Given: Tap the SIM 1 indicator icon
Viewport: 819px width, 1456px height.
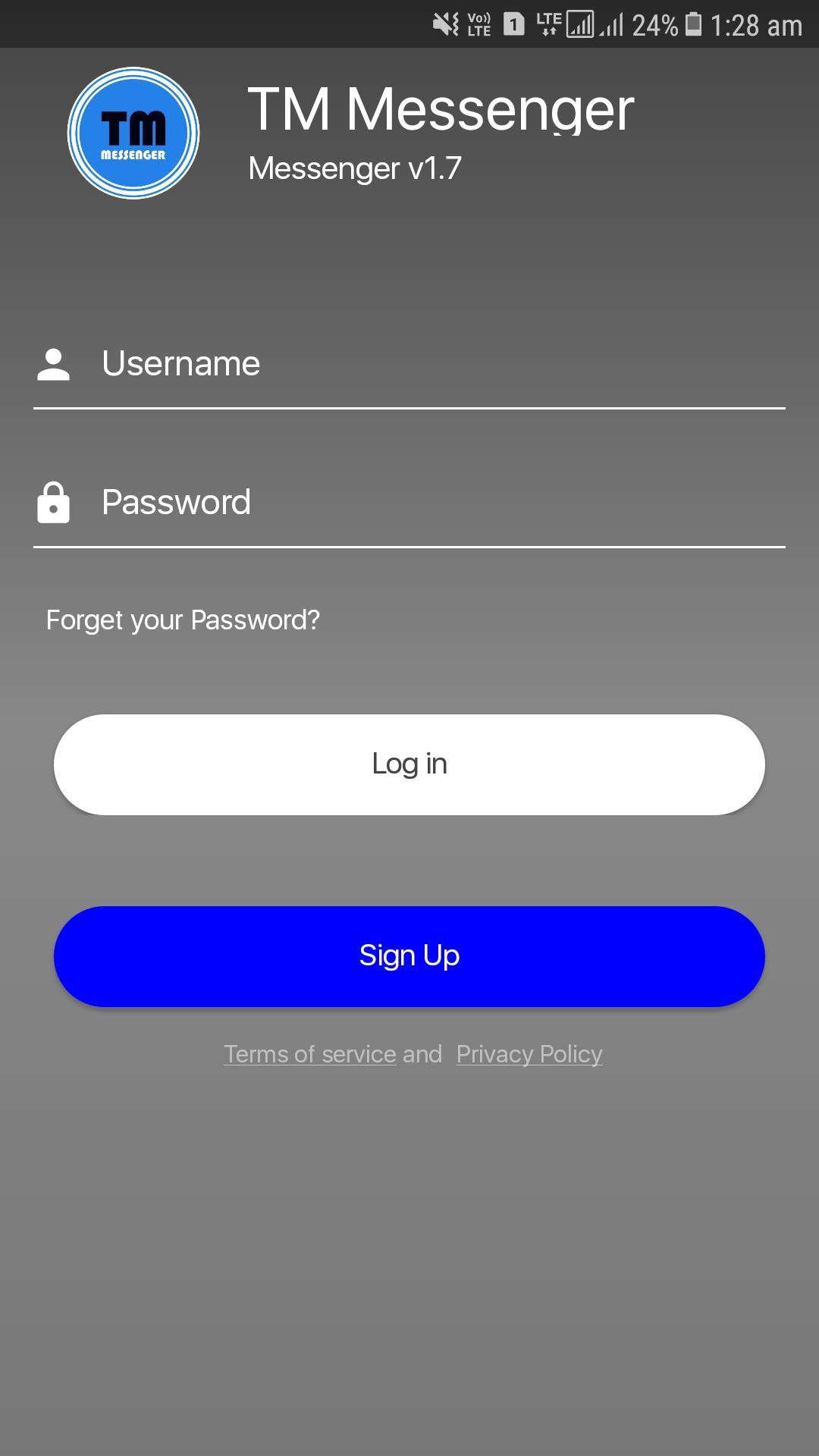Looking at the screenshot, I should click(x=513, y=23).
